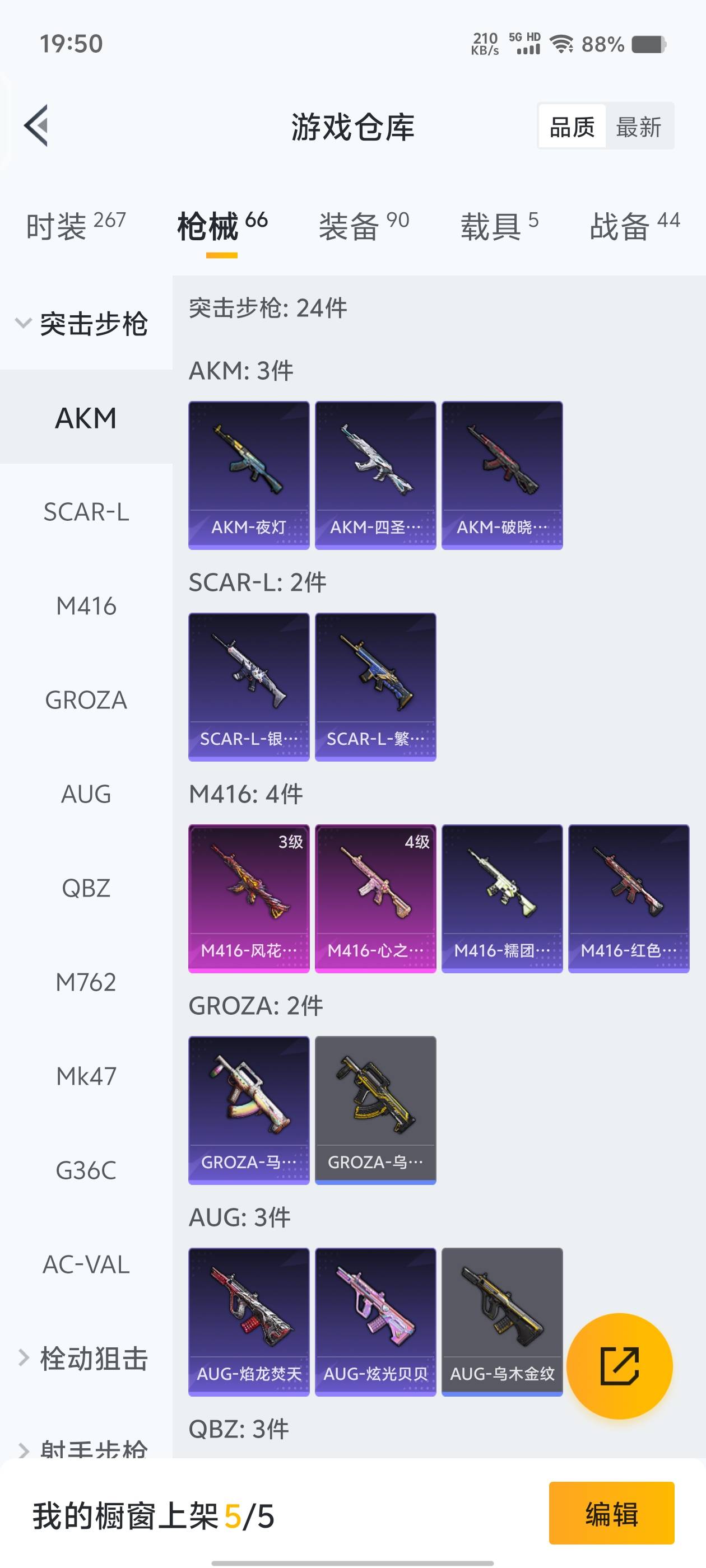The image size is (706, 1568).
Task: Select M416 in the side list
Action: [86, 606]
